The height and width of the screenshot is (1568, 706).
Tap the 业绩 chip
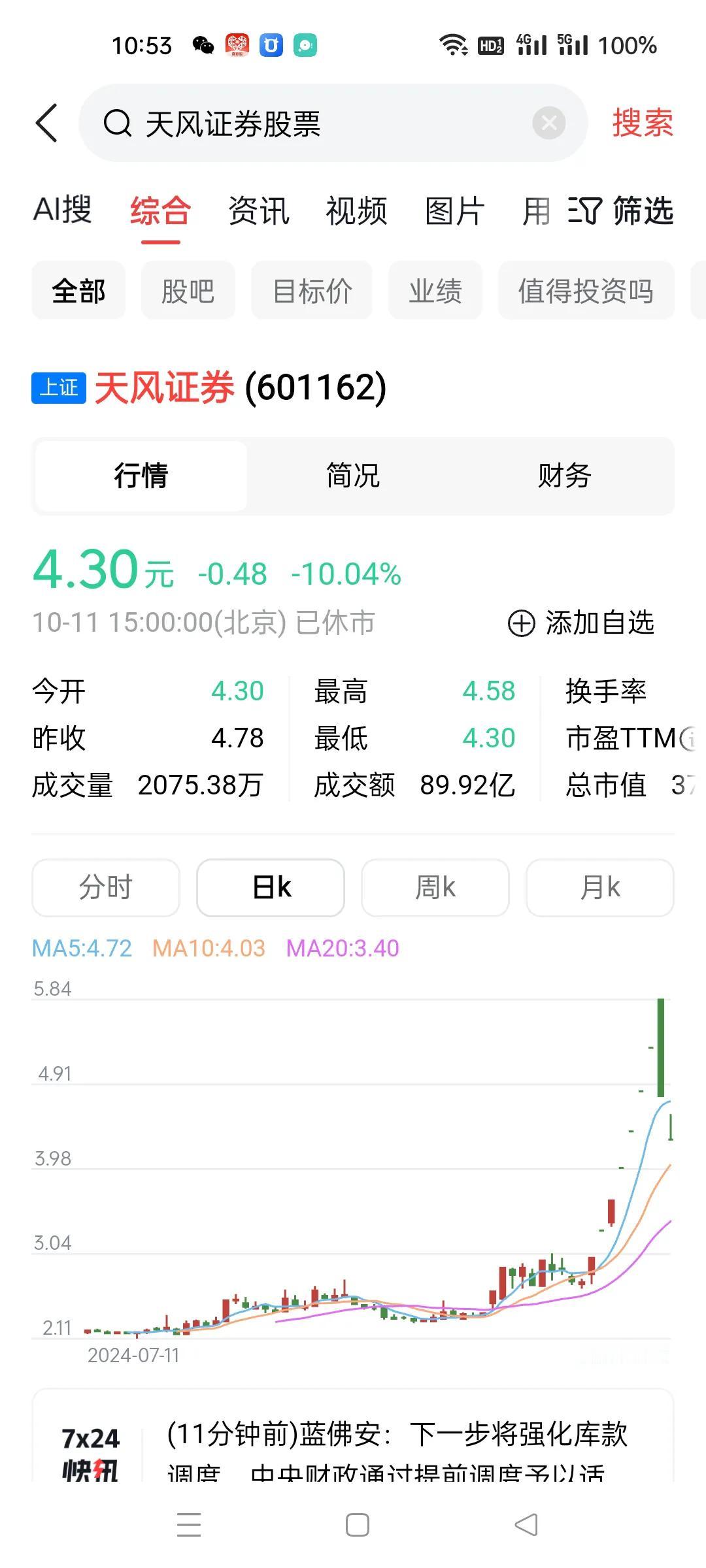(x=435, y=290)
